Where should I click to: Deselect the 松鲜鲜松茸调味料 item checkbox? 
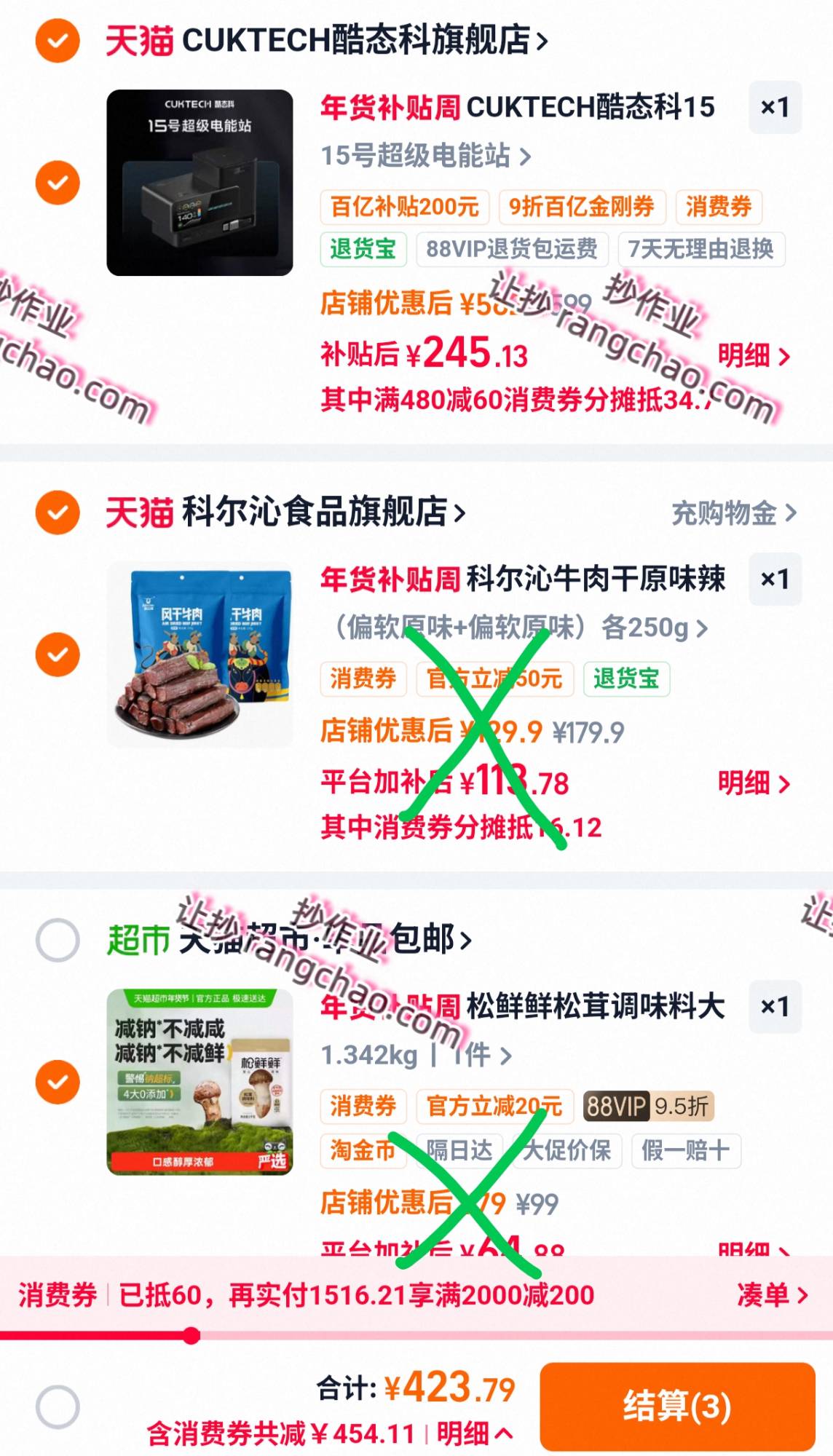[58, 1082]
